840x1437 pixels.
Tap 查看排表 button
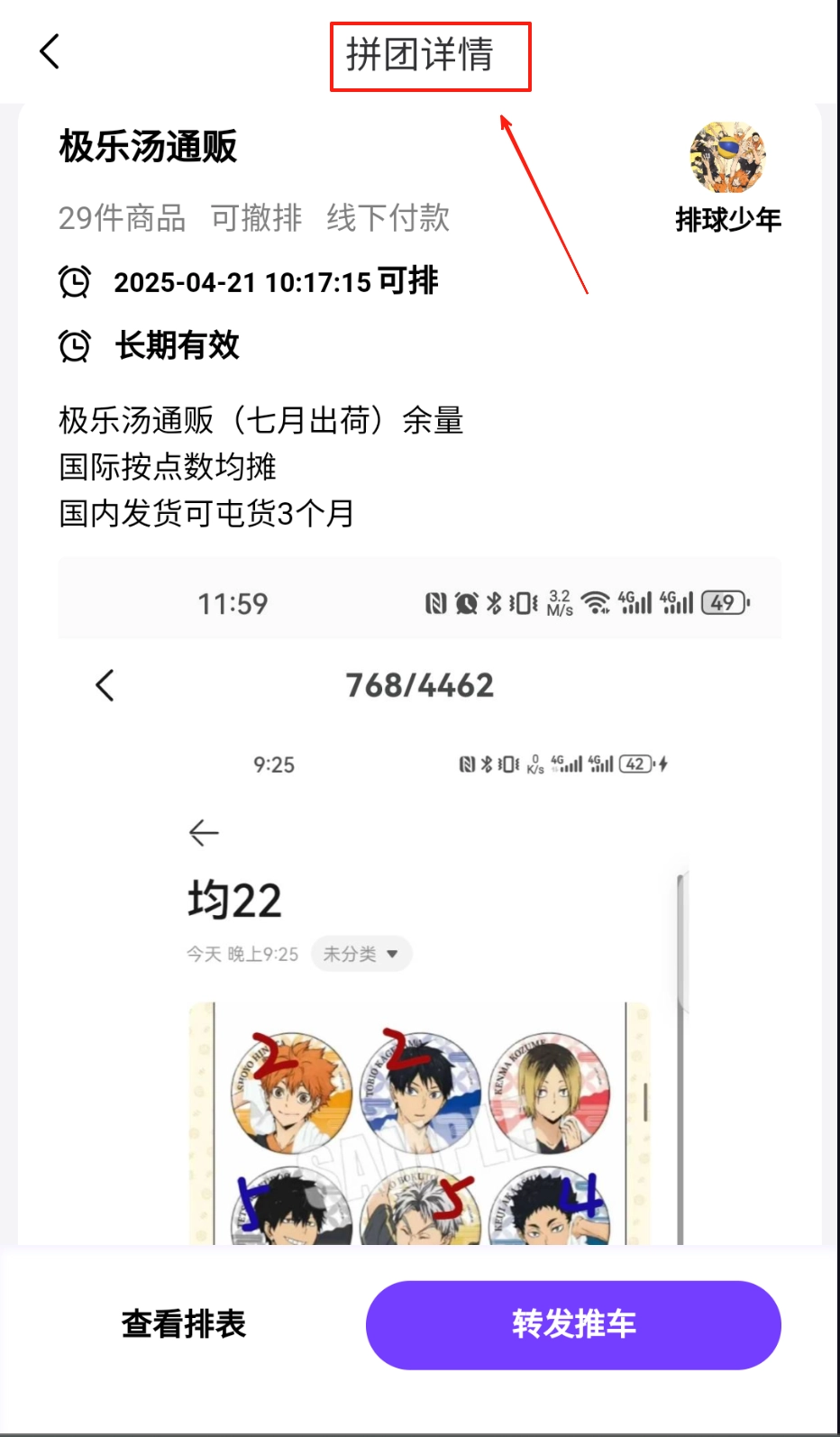184,1324
